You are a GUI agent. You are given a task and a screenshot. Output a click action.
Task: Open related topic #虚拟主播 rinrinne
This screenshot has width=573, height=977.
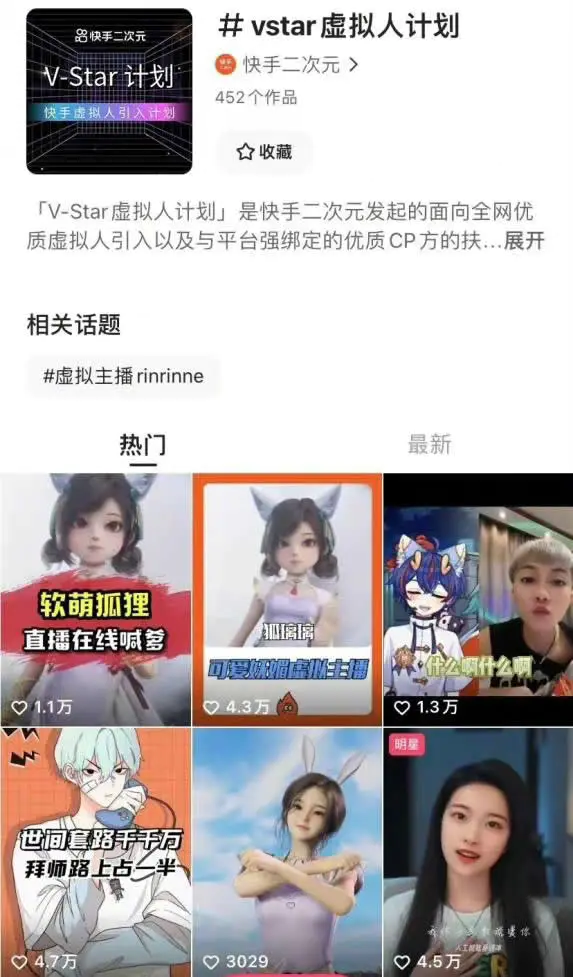123,376
